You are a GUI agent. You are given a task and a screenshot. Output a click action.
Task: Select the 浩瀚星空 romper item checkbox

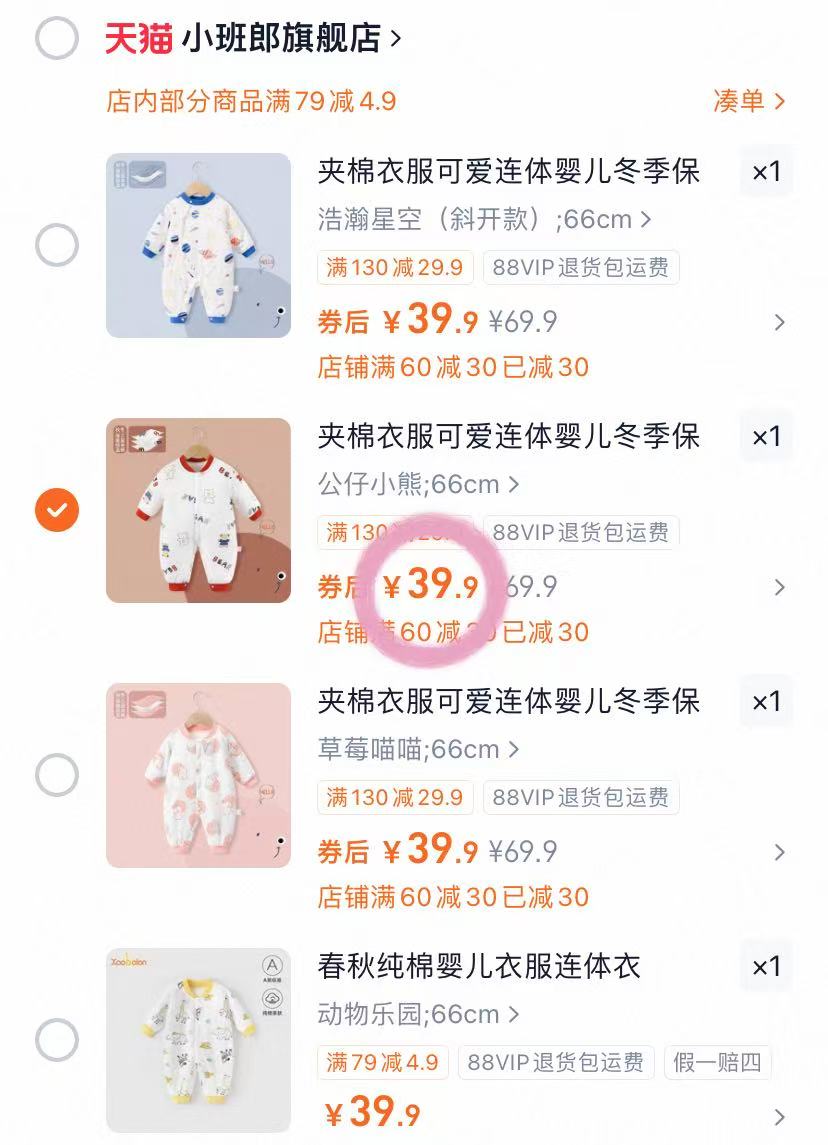58,243
